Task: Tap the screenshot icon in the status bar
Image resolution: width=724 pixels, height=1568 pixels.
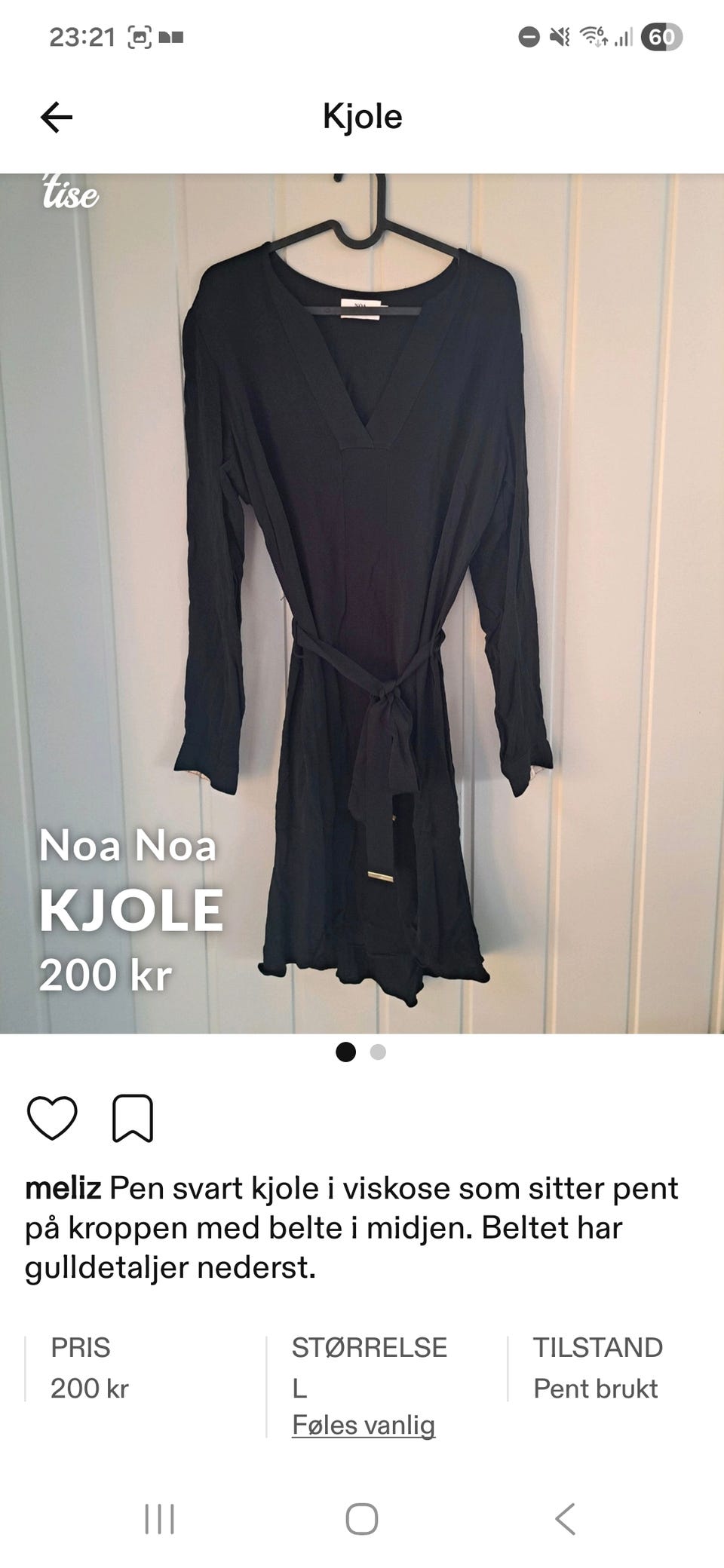Action: tap(140, 36)
